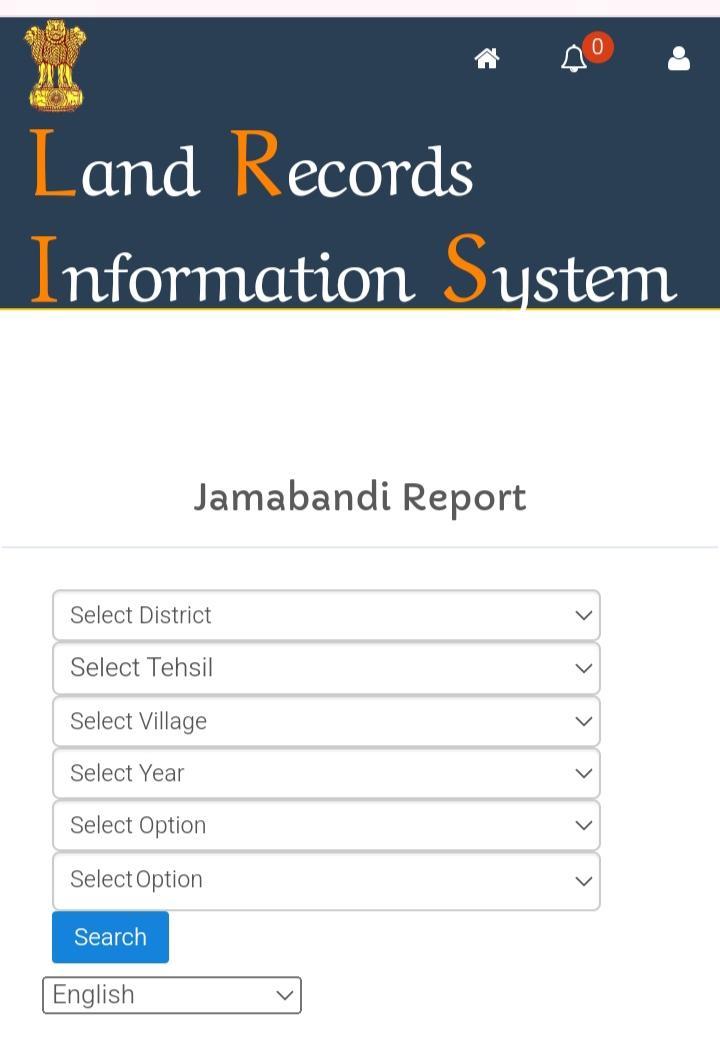
Task: Open the Select Village dropdown
Action: 326,721
